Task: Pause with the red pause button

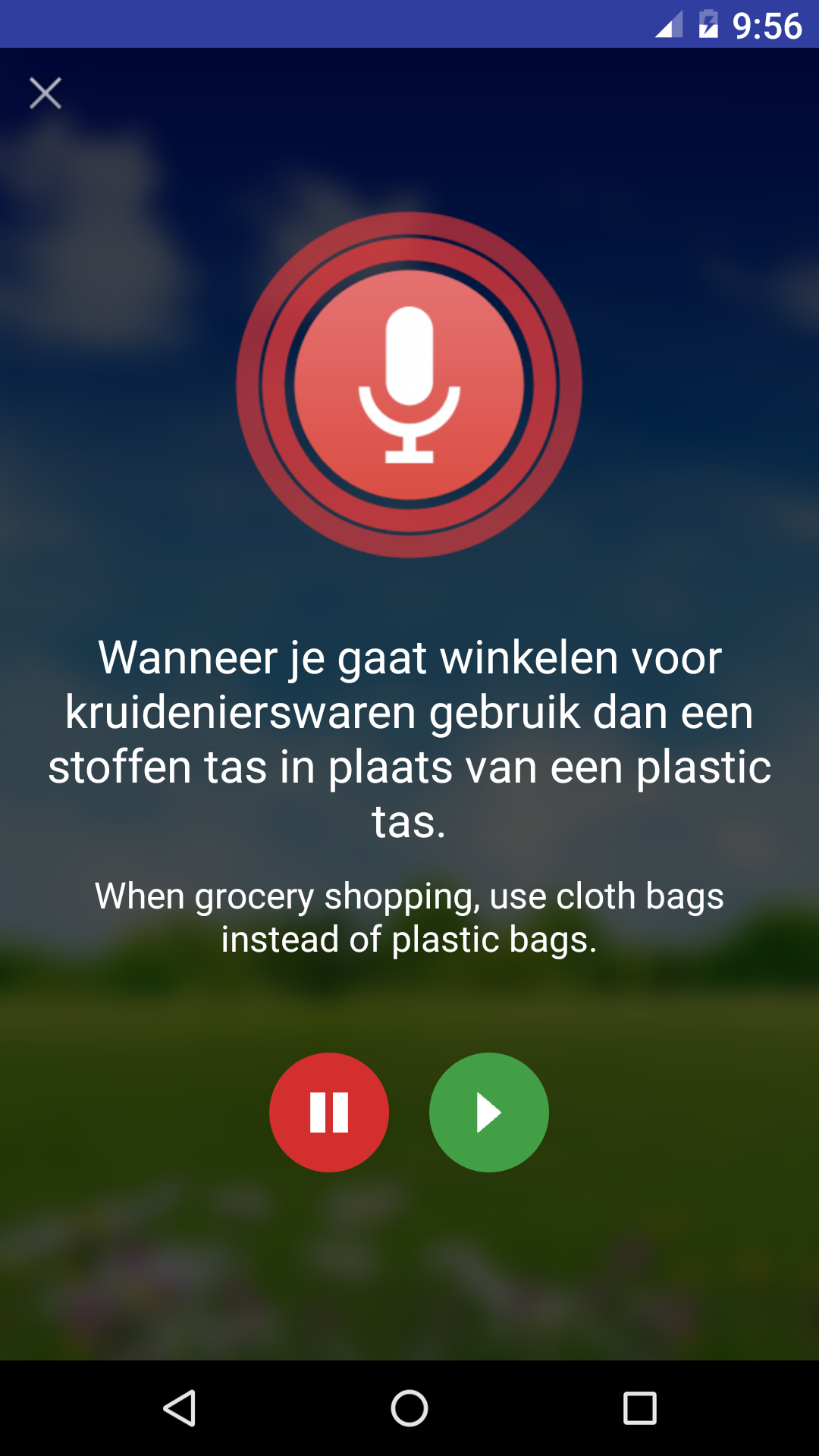Action: tap(329, 1112)
